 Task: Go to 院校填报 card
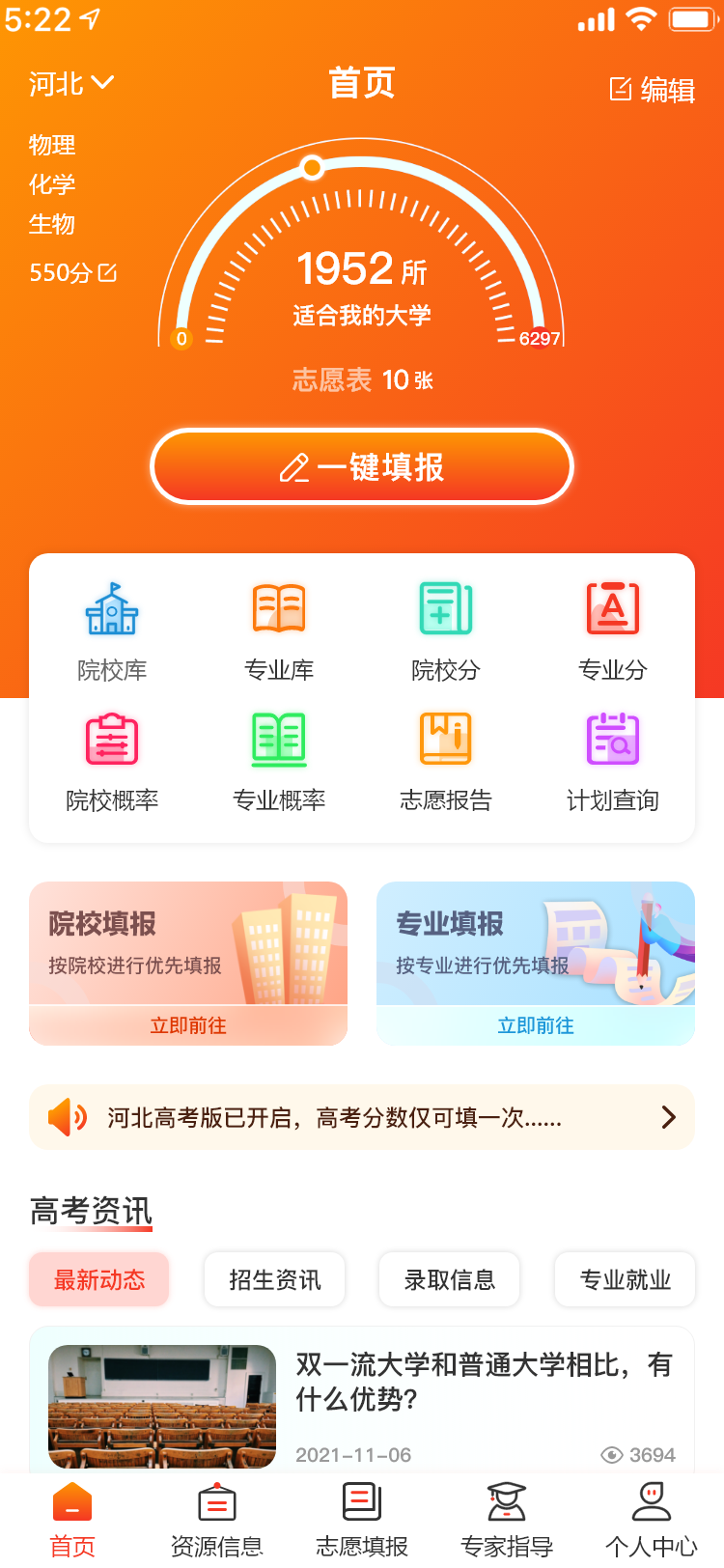(188, 963)
